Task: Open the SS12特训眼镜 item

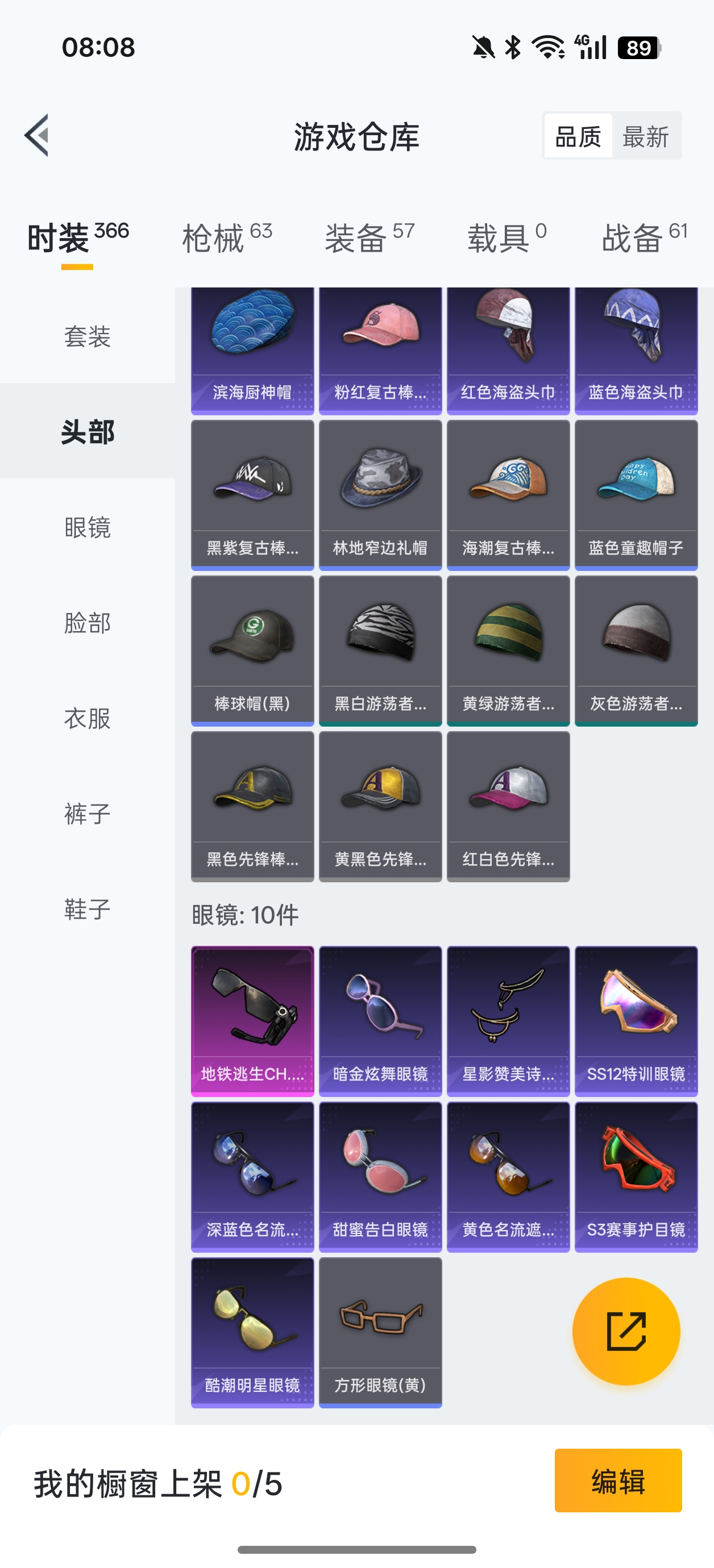Action: pyautogui.click(x=636, y=1020)
